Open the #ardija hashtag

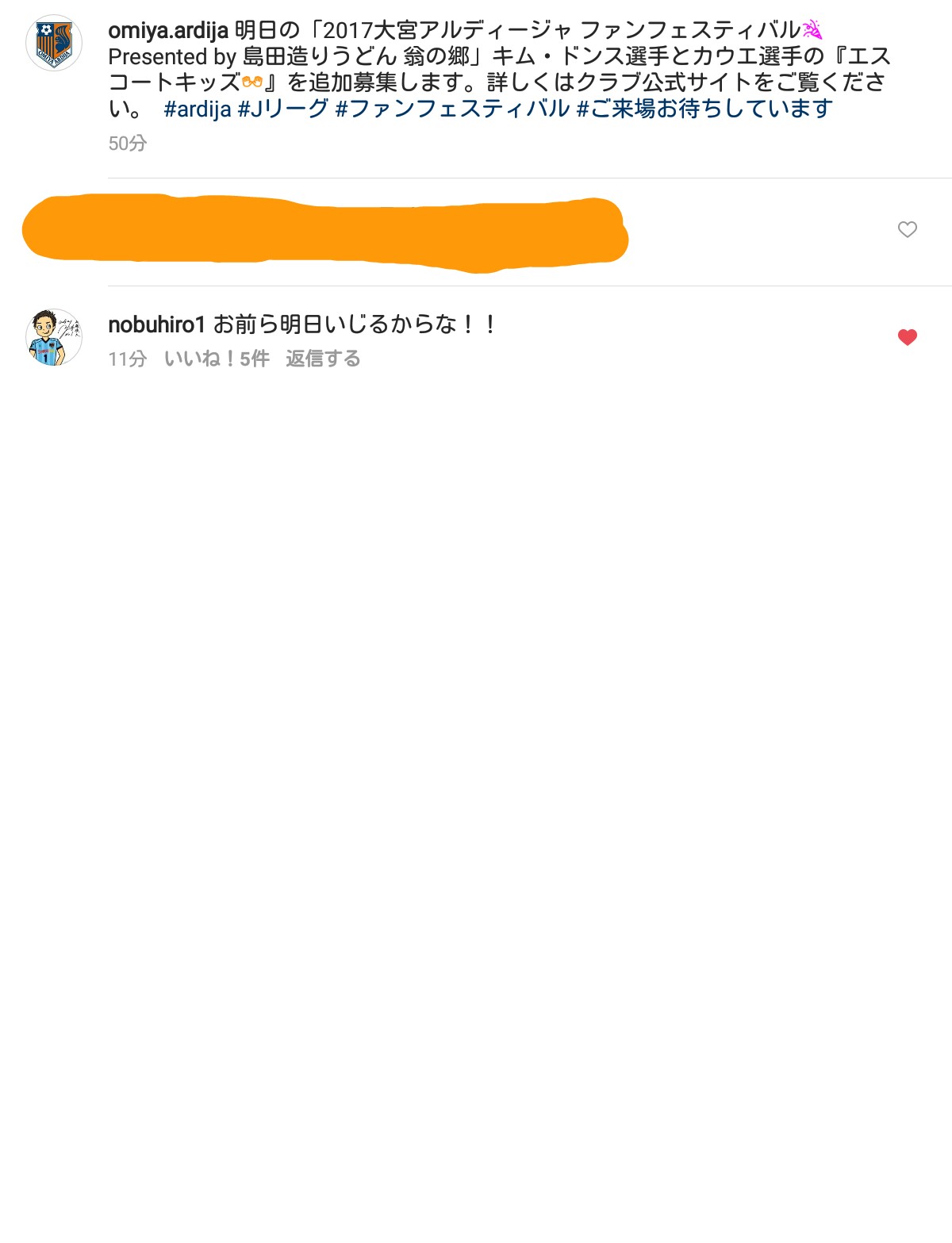(x=197, y=109)
